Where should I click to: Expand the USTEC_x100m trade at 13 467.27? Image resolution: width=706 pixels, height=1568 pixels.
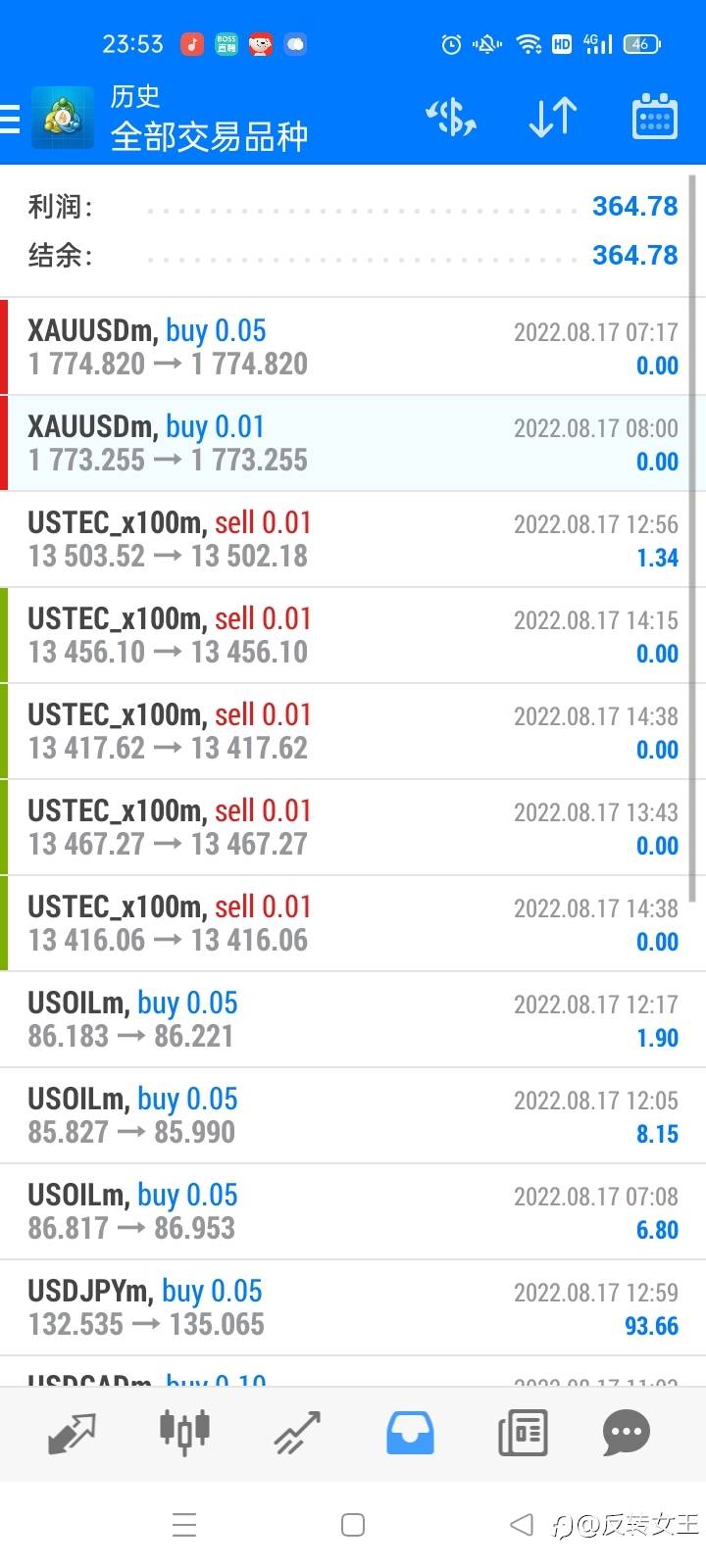353,827
